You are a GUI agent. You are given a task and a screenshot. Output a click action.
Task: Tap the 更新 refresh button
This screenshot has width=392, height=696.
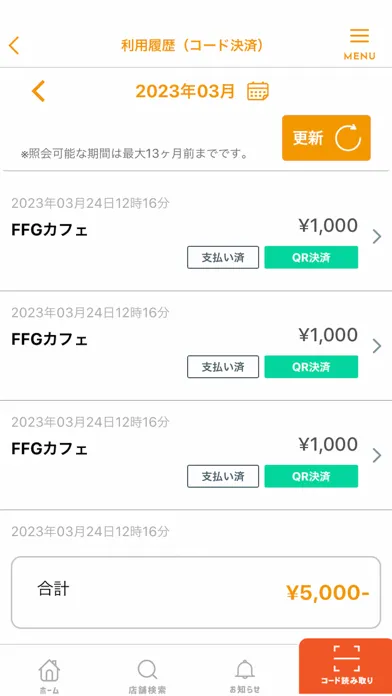coord(326,138)
